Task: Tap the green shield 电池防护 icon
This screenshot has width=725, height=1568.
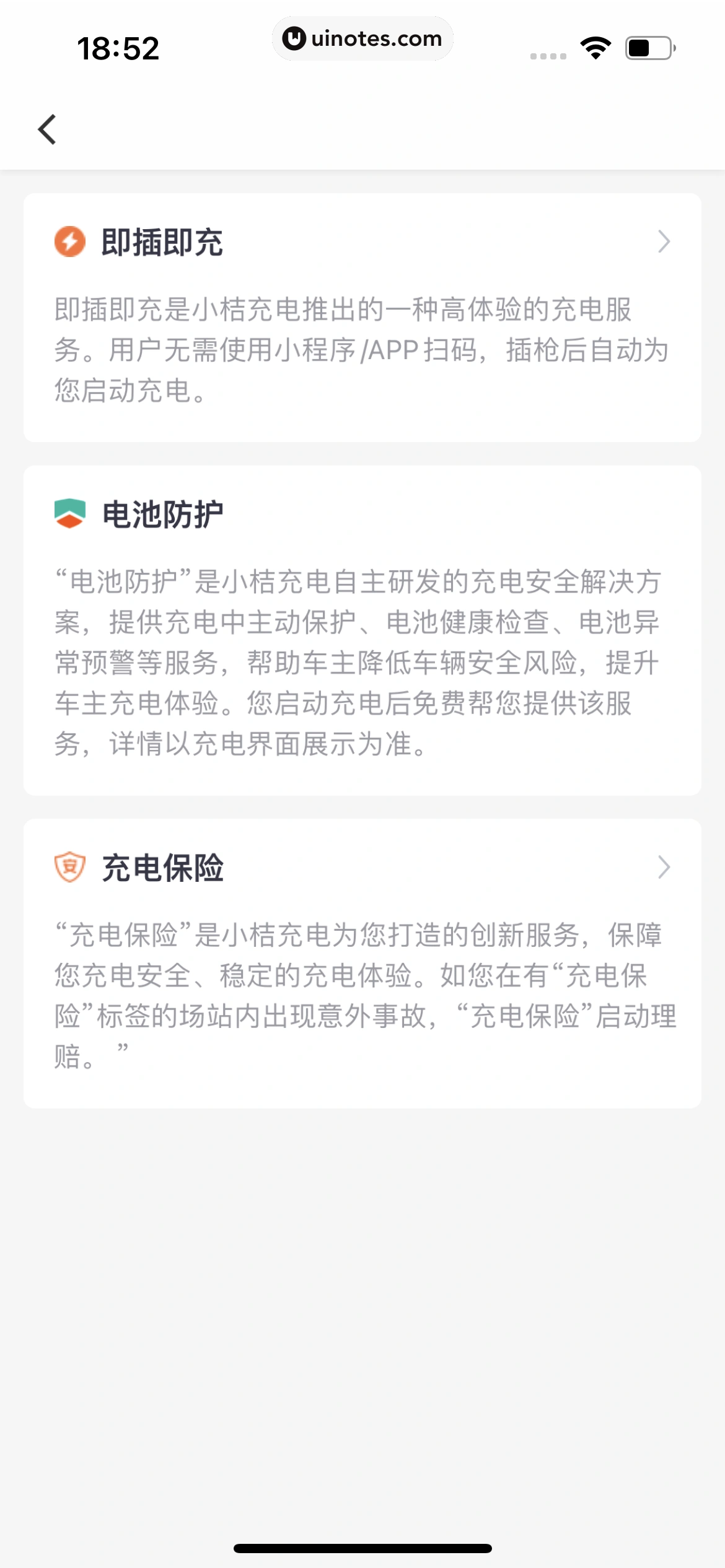Action: coord(70,515)
